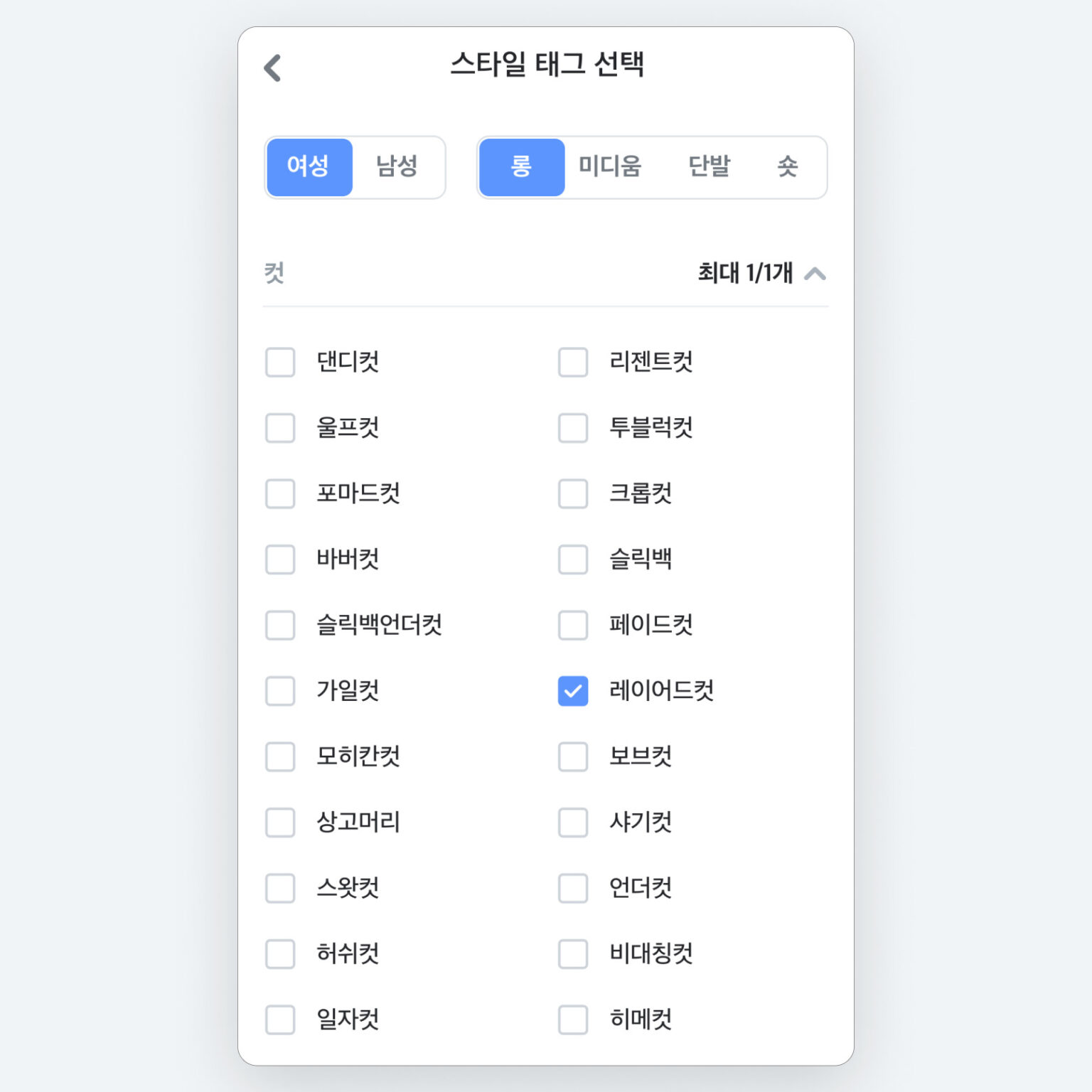Collapse the 컷 section chevron

coord(815,274)
